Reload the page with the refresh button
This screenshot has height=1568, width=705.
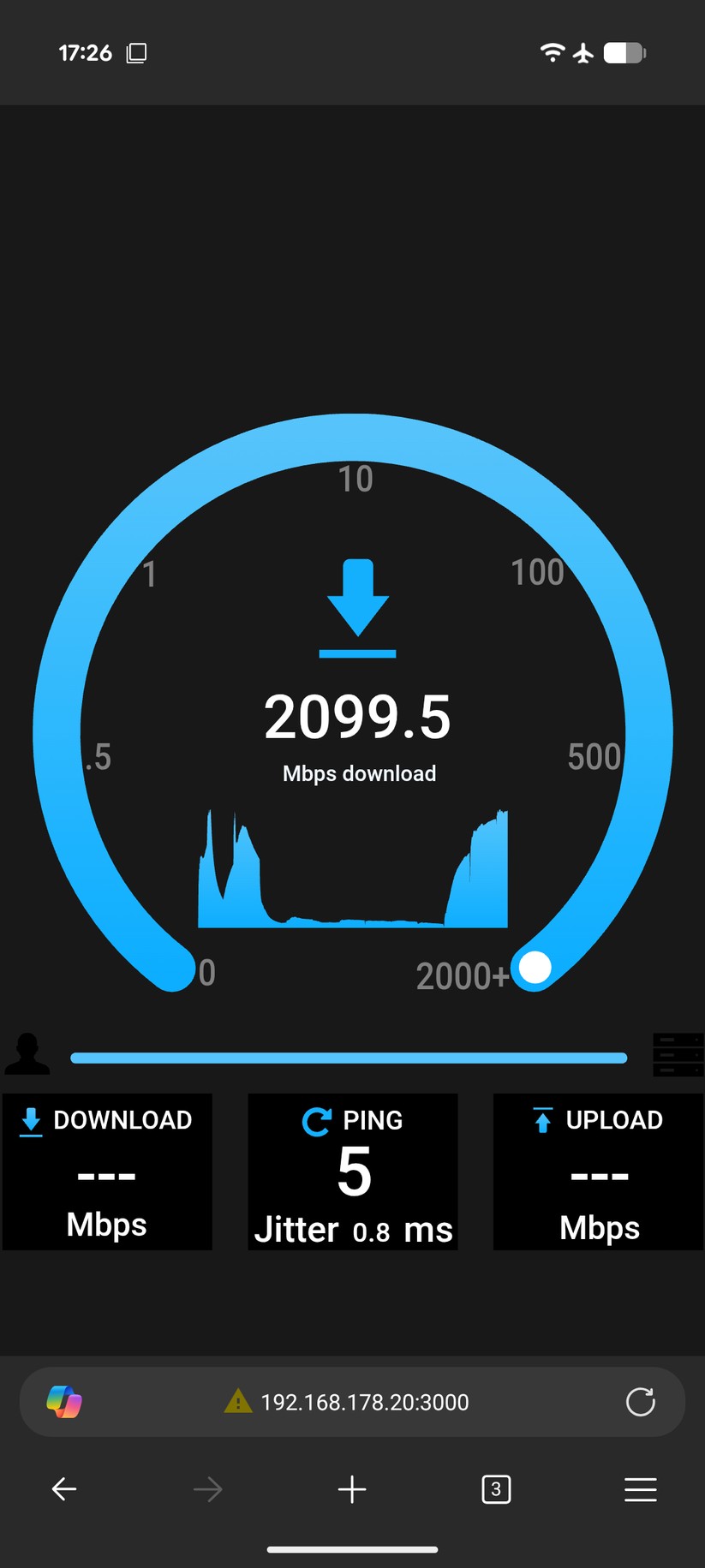click(641, 1402)
